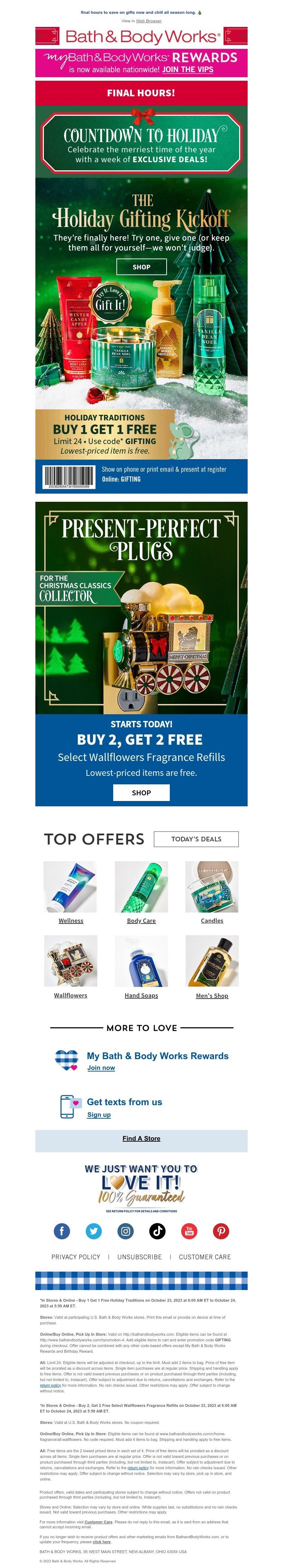
Task: Open the Facebook page icon
Action: 62,1231
